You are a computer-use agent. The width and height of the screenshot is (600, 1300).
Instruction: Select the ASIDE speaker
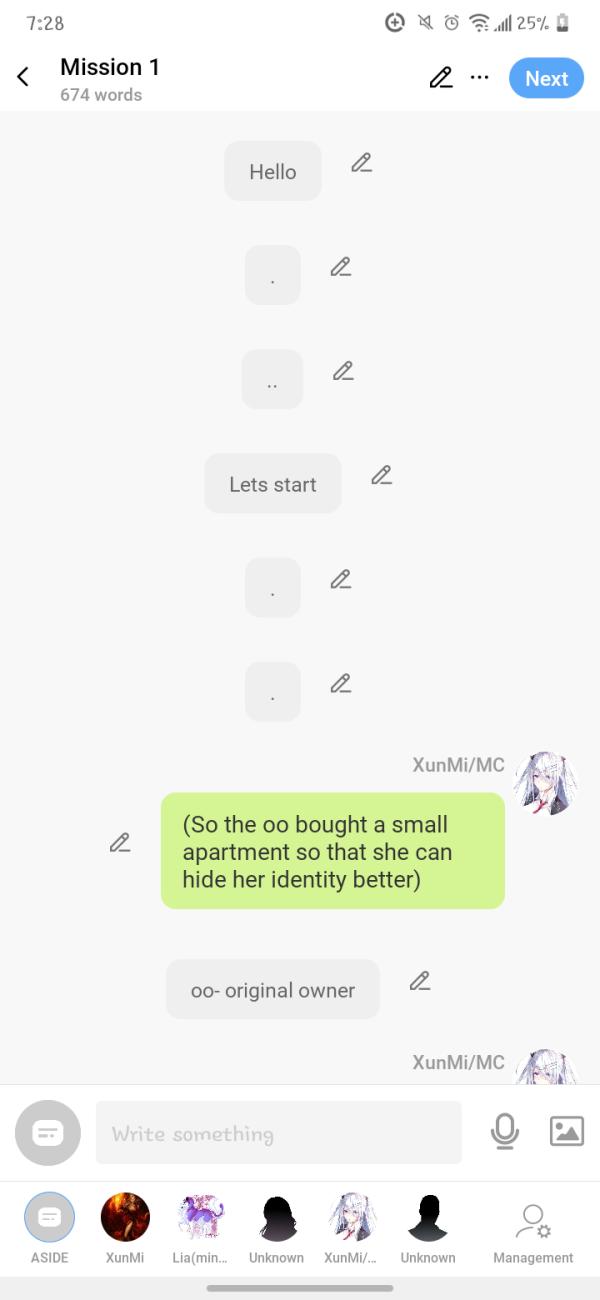(49, 1218)
